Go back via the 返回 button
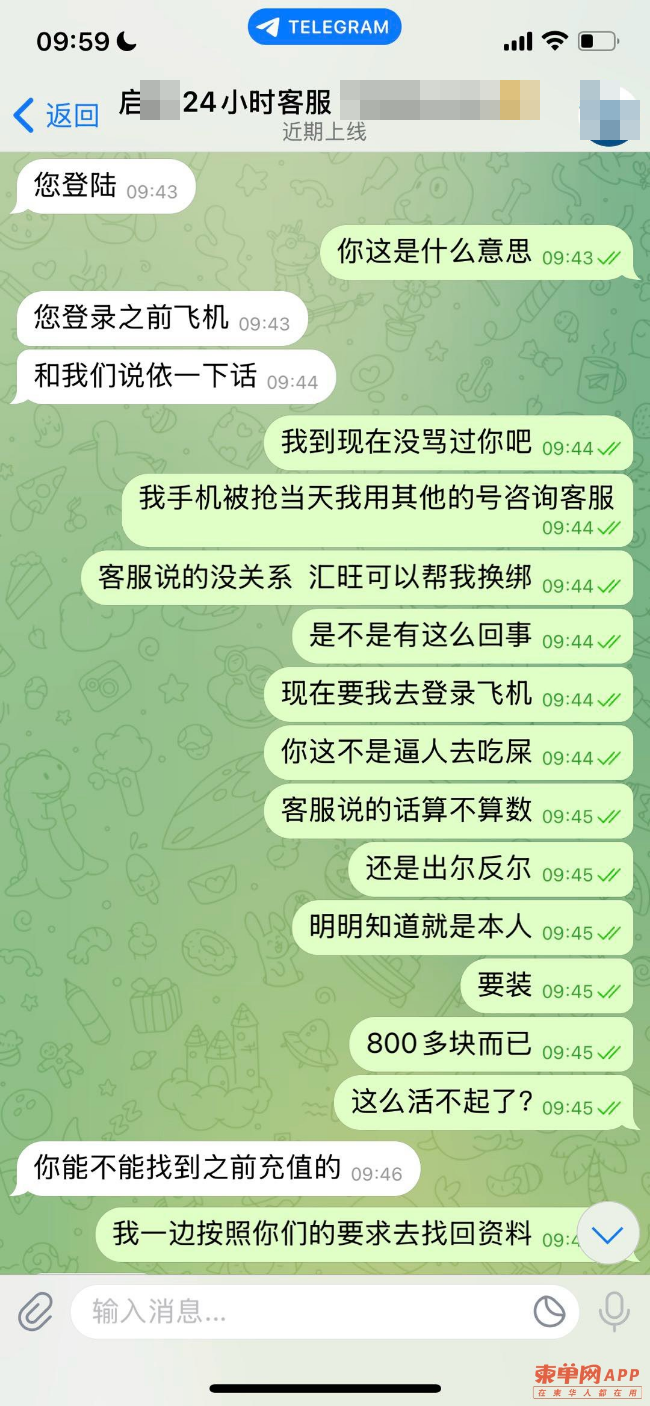This screenshot has width=650, height=1406. tap(57, 115)
